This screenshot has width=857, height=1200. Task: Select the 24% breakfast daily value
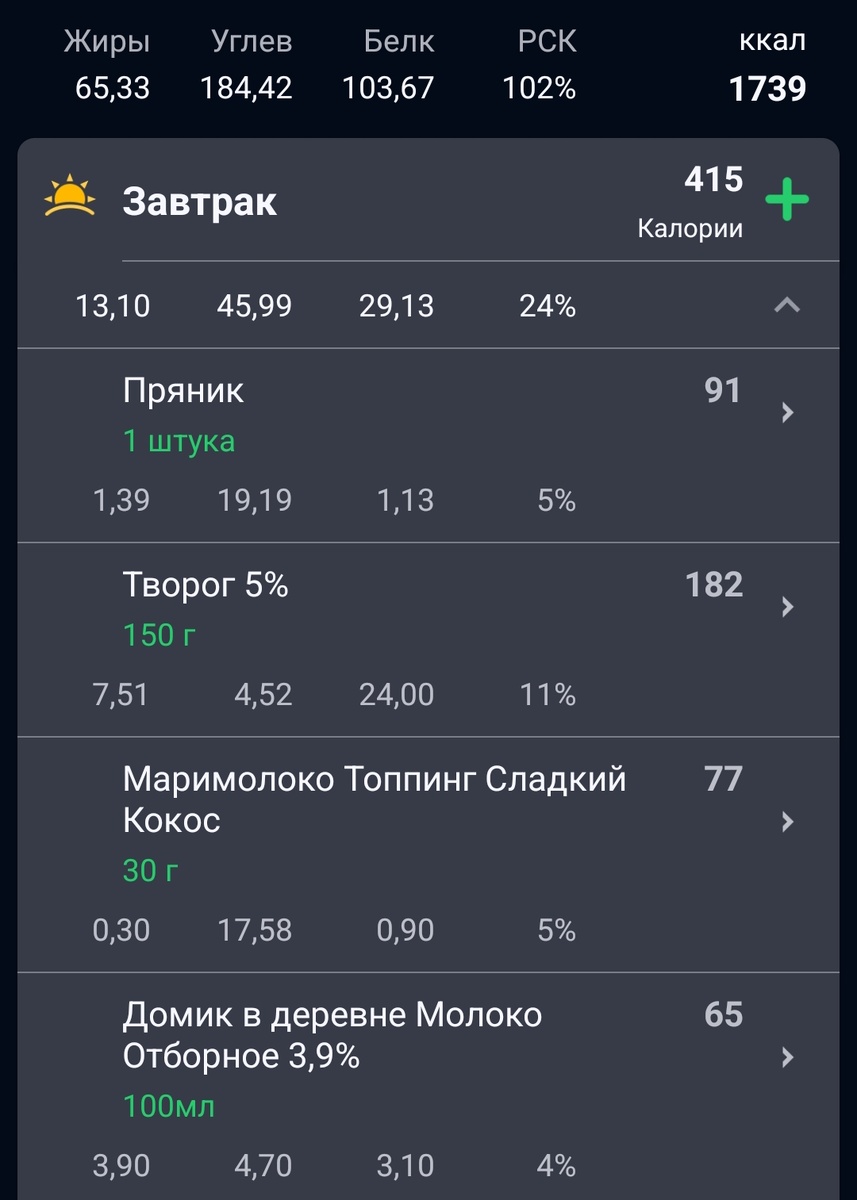(547, 306)
